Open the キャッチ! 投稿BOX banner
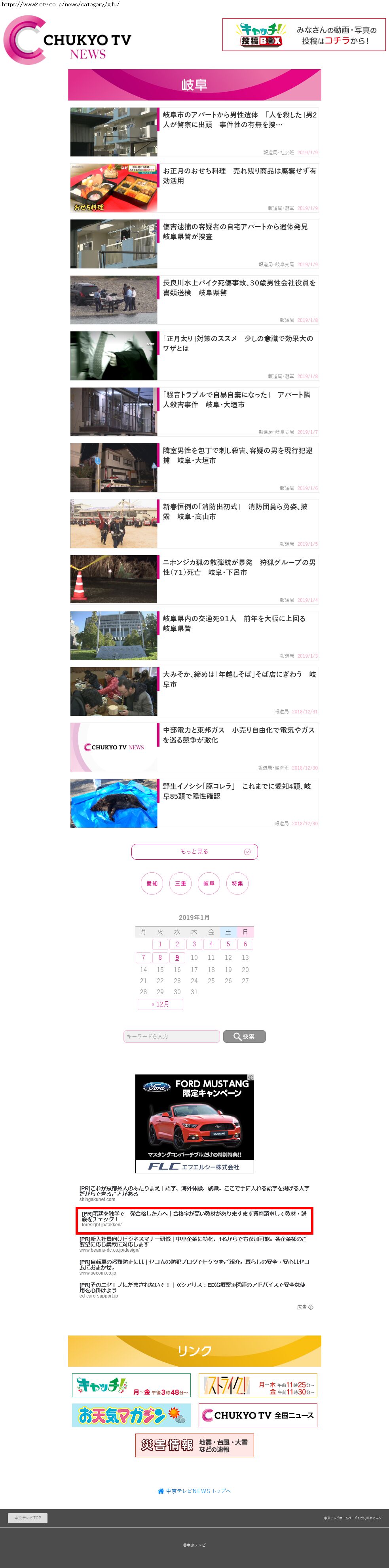 [304, 35]
